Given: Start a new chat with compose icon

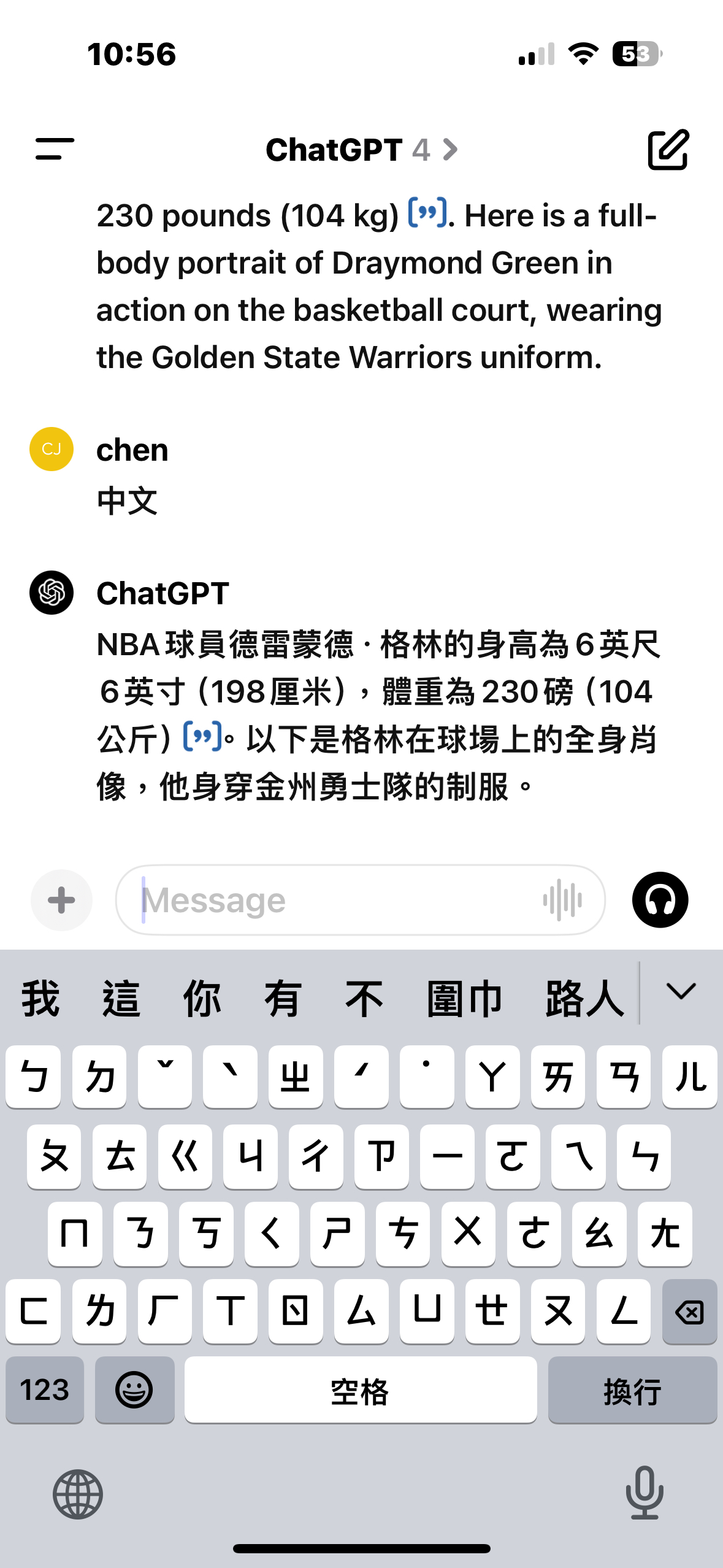Looking at the screenshot, I should (668, 150).
